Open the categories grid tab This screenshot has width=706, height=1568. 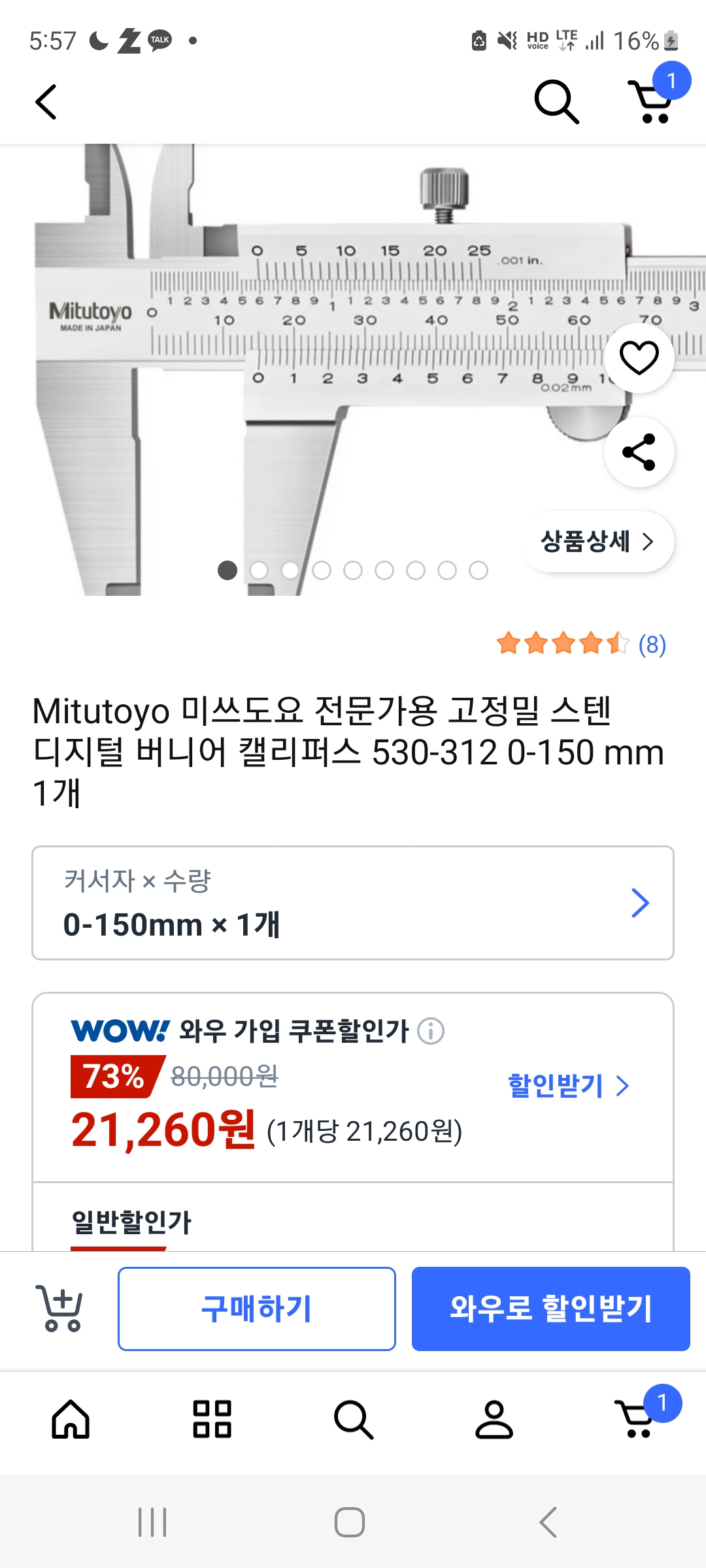pyautogui.click(x=212, y=1419)
